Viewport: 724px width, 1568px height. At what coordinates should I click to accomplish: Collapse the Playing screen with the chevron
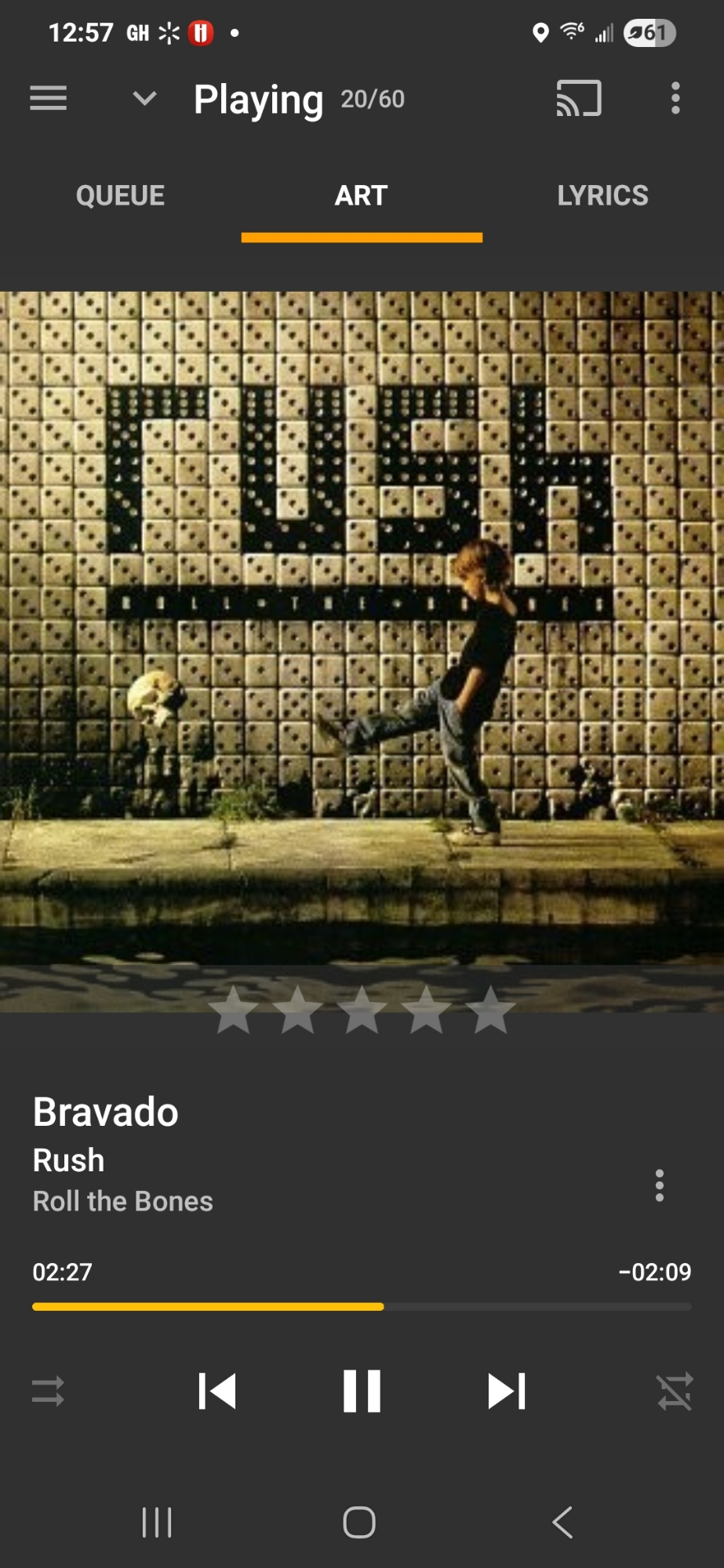point(144,99)
